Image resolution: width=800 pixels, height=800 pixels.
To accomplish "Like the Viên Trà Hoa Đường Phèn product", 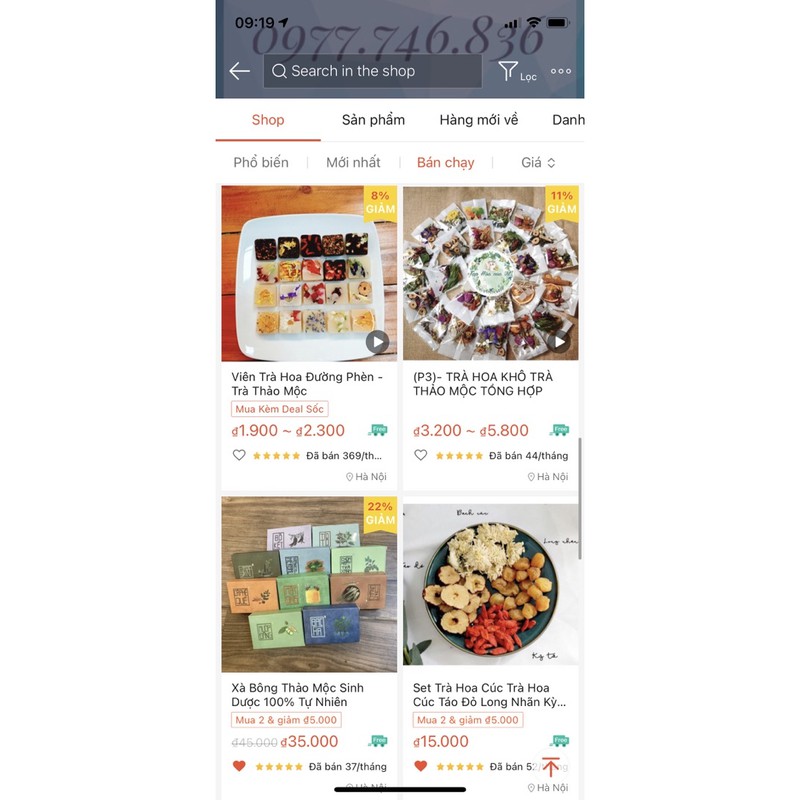I will 239,455.
